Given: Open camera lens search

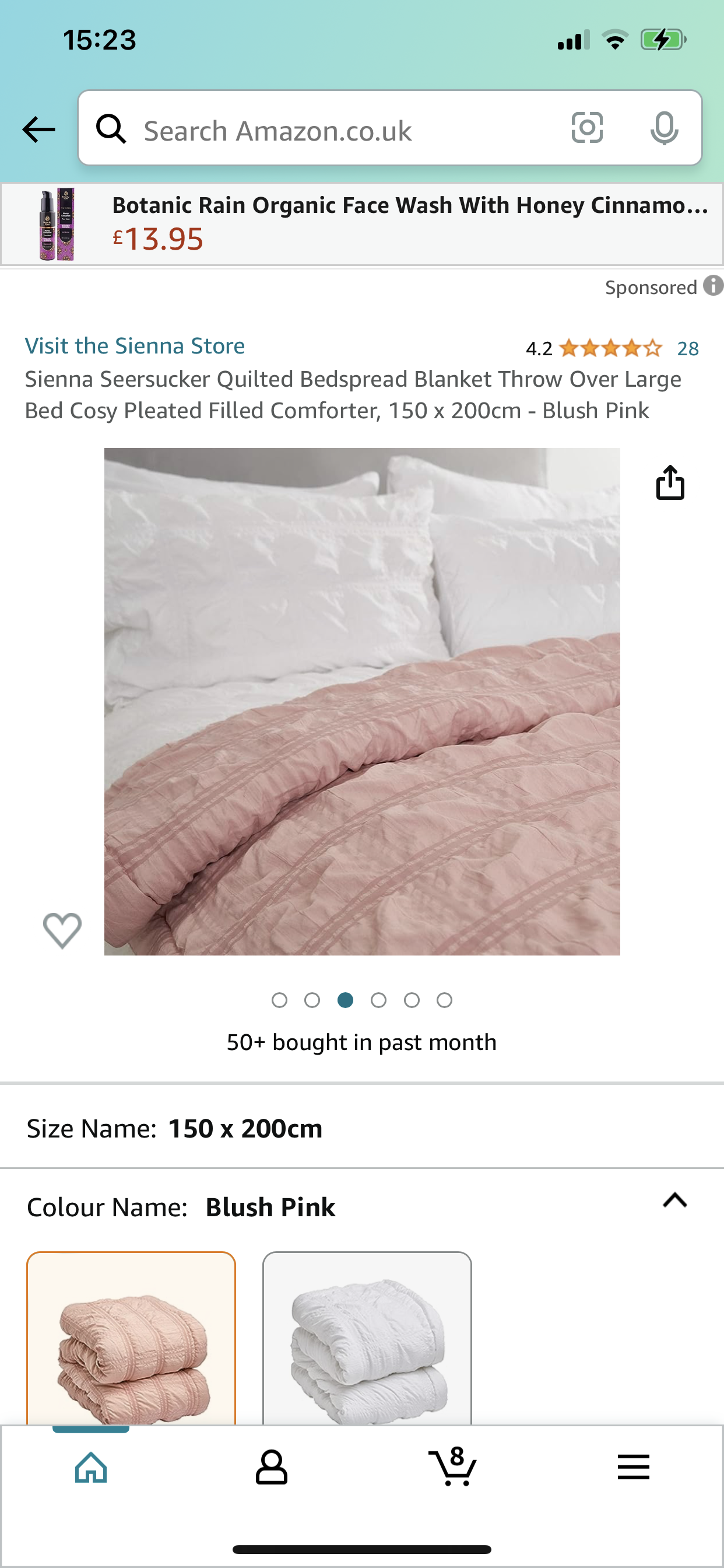Looking at the screenshot, I should click(587, 128).
